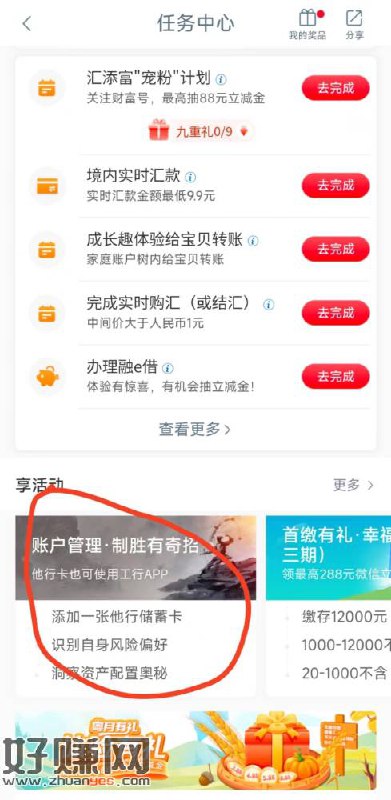The height and width of the screenshot is (800, 391).
Task: Tap 去完成 for 完成实时购汇（或结汇）
Action: [x=335, y=313]
